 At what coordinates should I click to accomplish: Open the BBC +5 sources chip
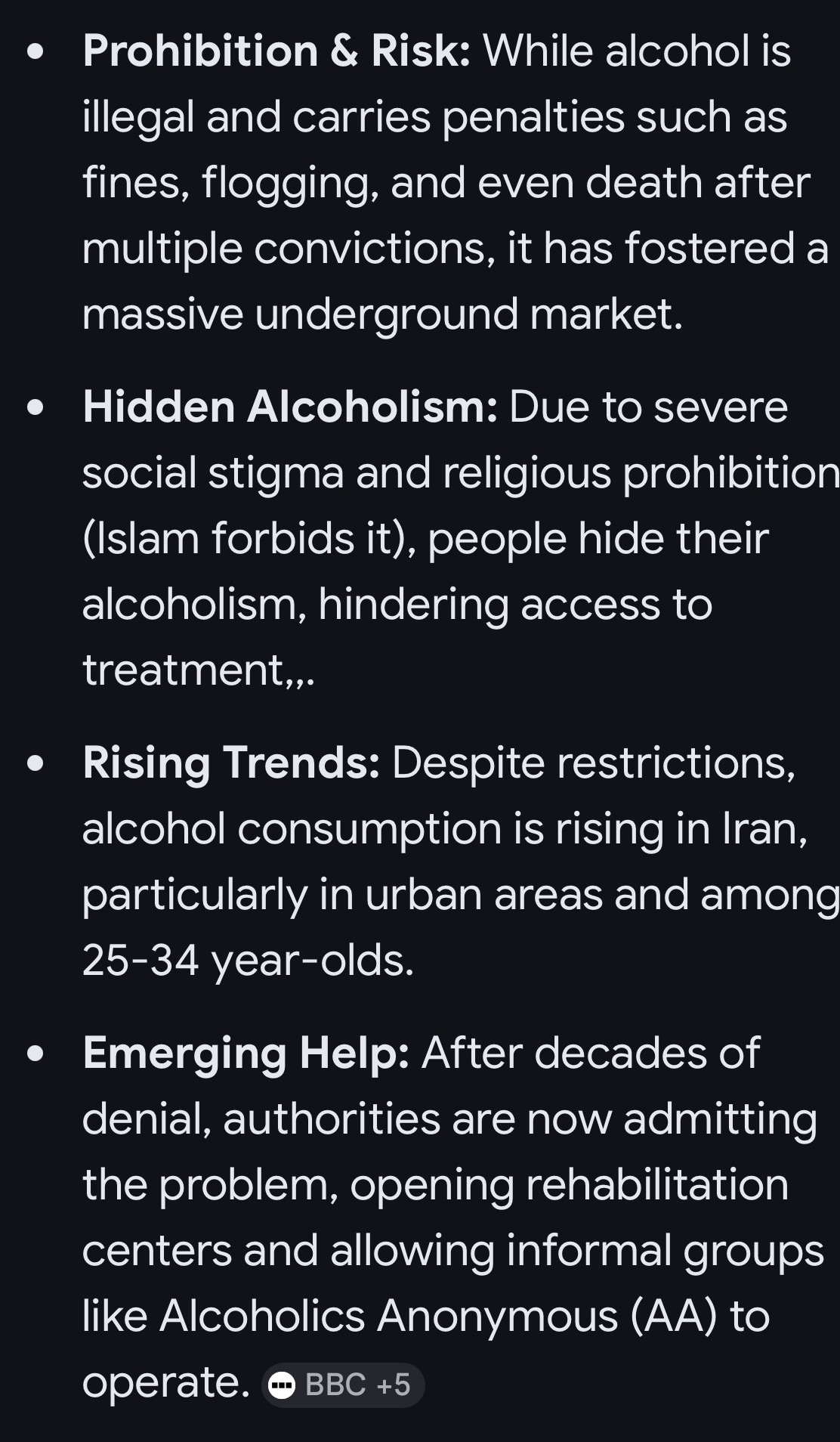click(344, 1385)
